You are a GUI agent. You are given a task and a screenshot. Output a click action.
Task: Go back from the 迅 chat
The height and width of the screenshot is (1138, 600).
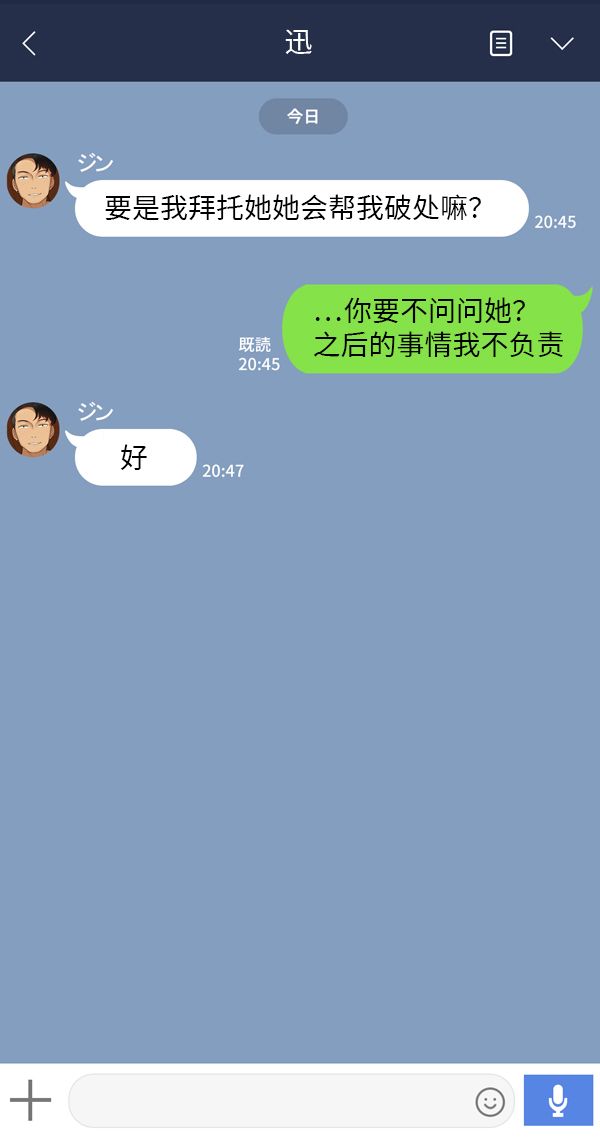pyautogui.click(x=29, y=43)
